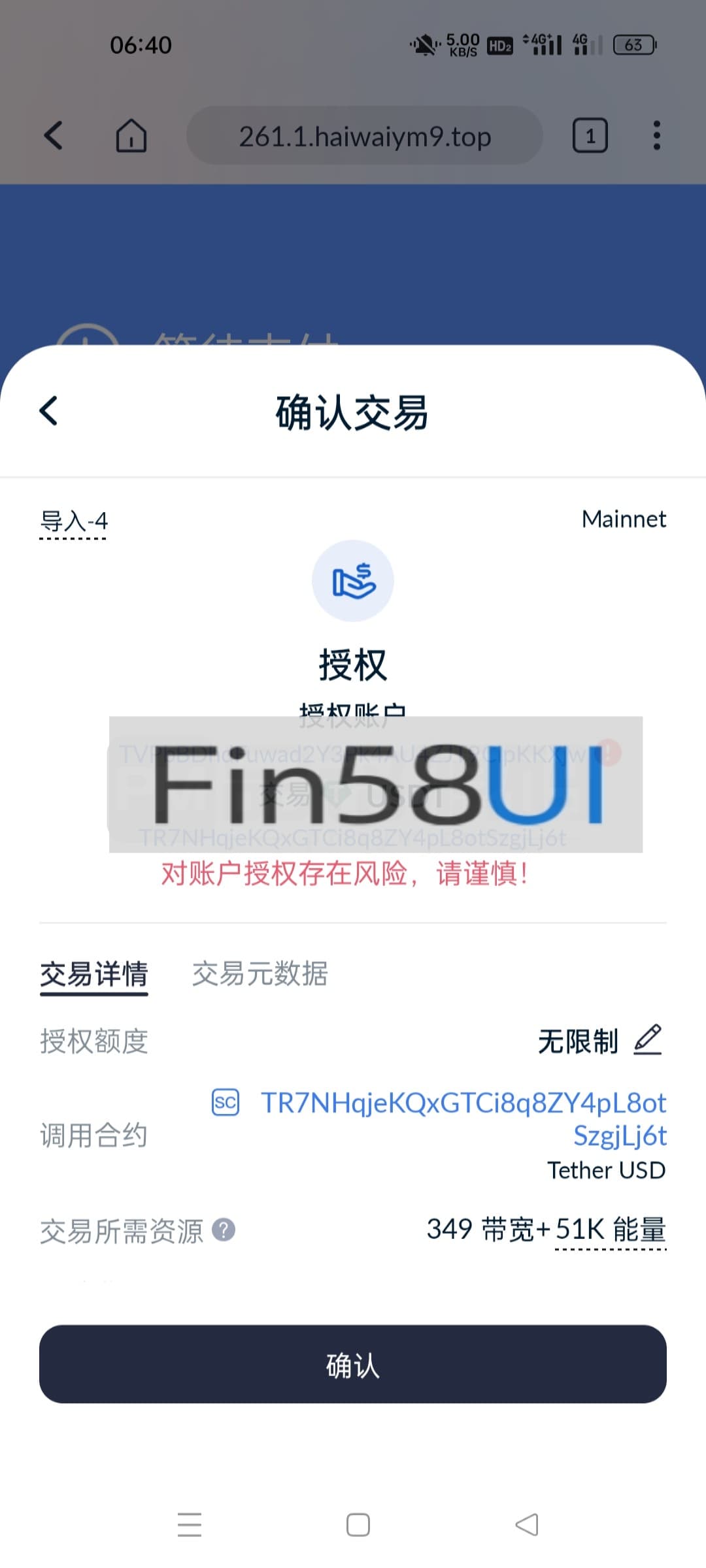Tap the 导入-4 account label
The width and height of the screenshot is (706, 1568).
73,521
